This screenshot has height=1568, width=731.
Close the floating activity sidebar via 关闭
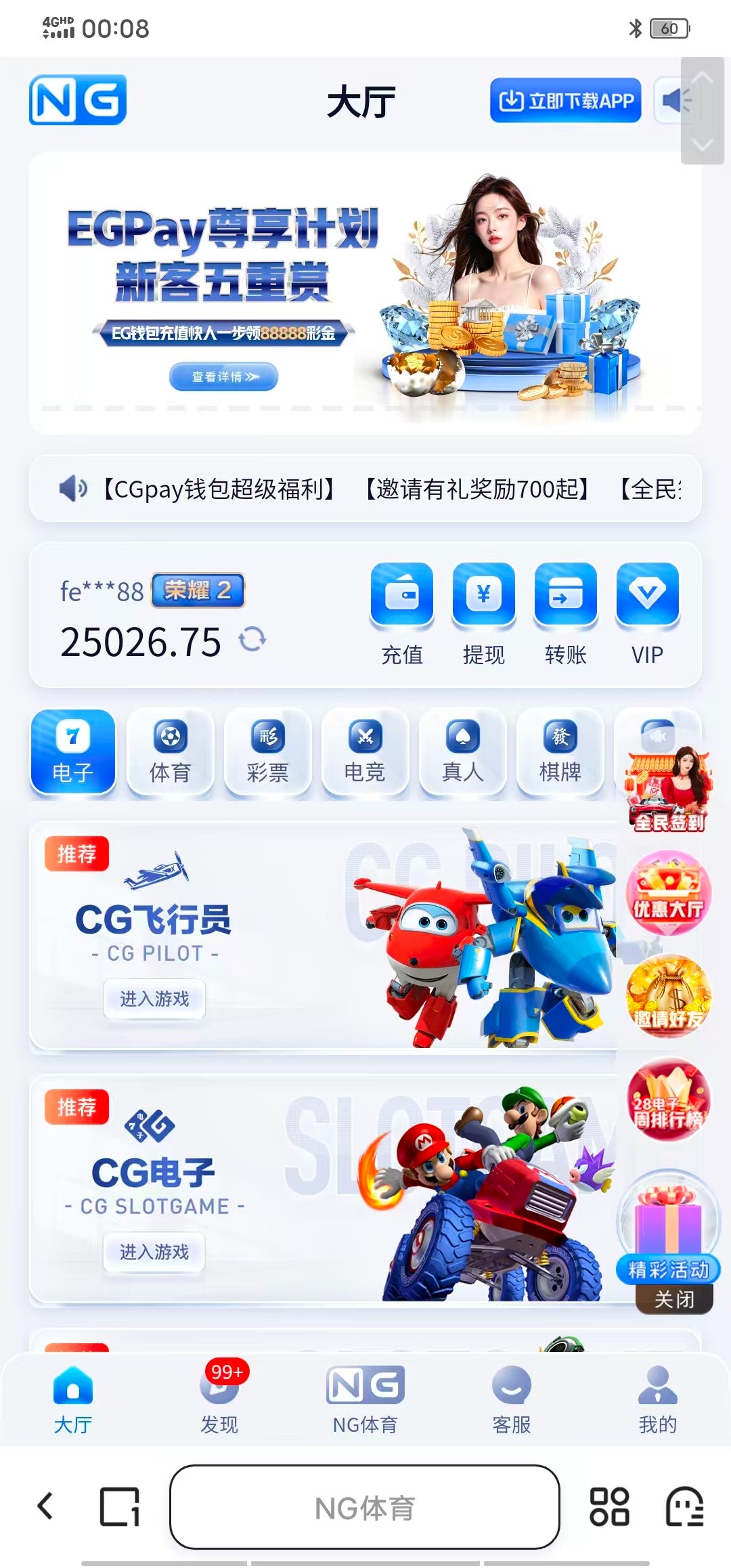point(674,1299)
